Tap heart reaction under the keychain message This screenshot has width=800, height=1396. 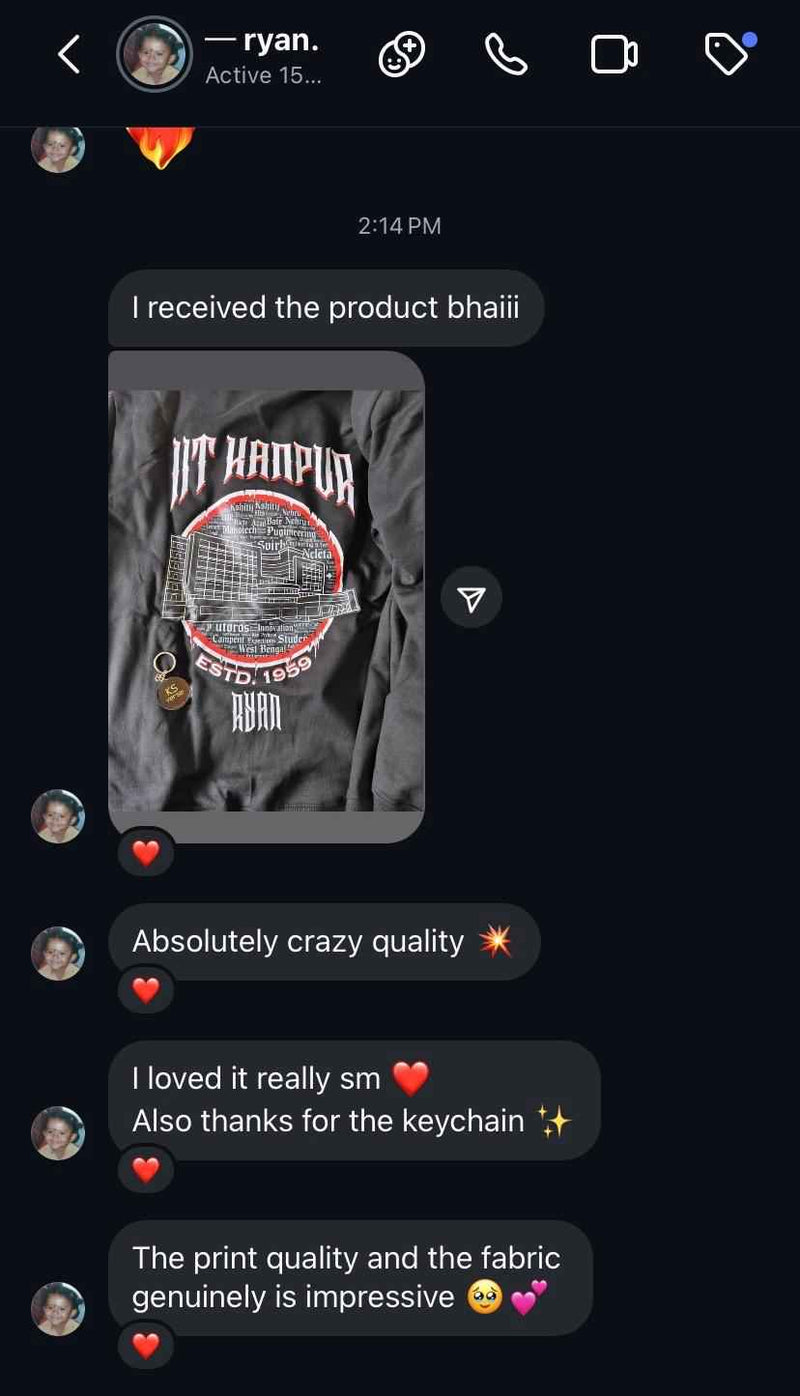pyautogui.click(x=146, y=1169)
